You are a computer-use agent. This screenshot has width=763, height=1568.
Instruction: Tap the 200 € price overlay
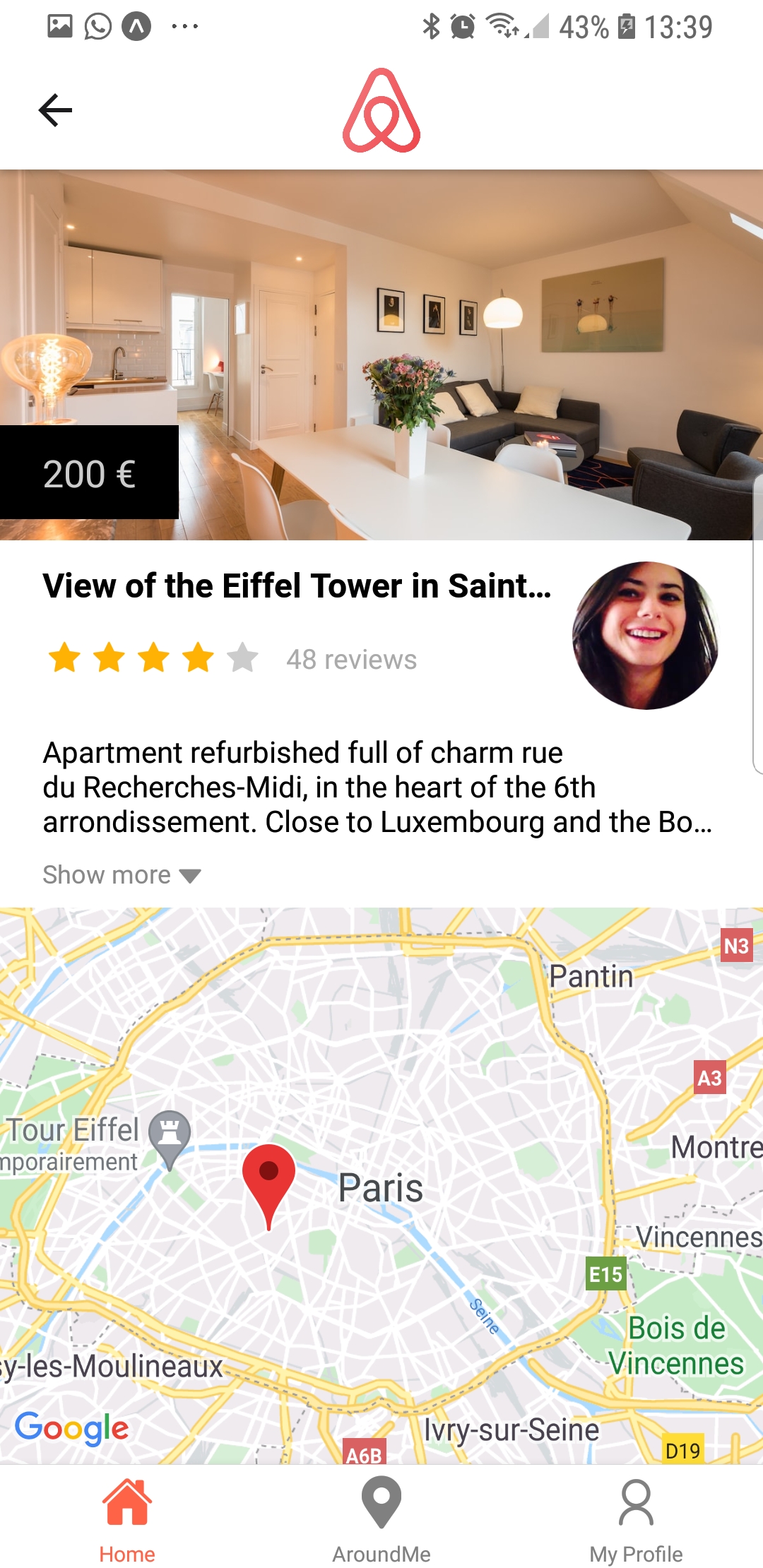[x=88, y=473]
